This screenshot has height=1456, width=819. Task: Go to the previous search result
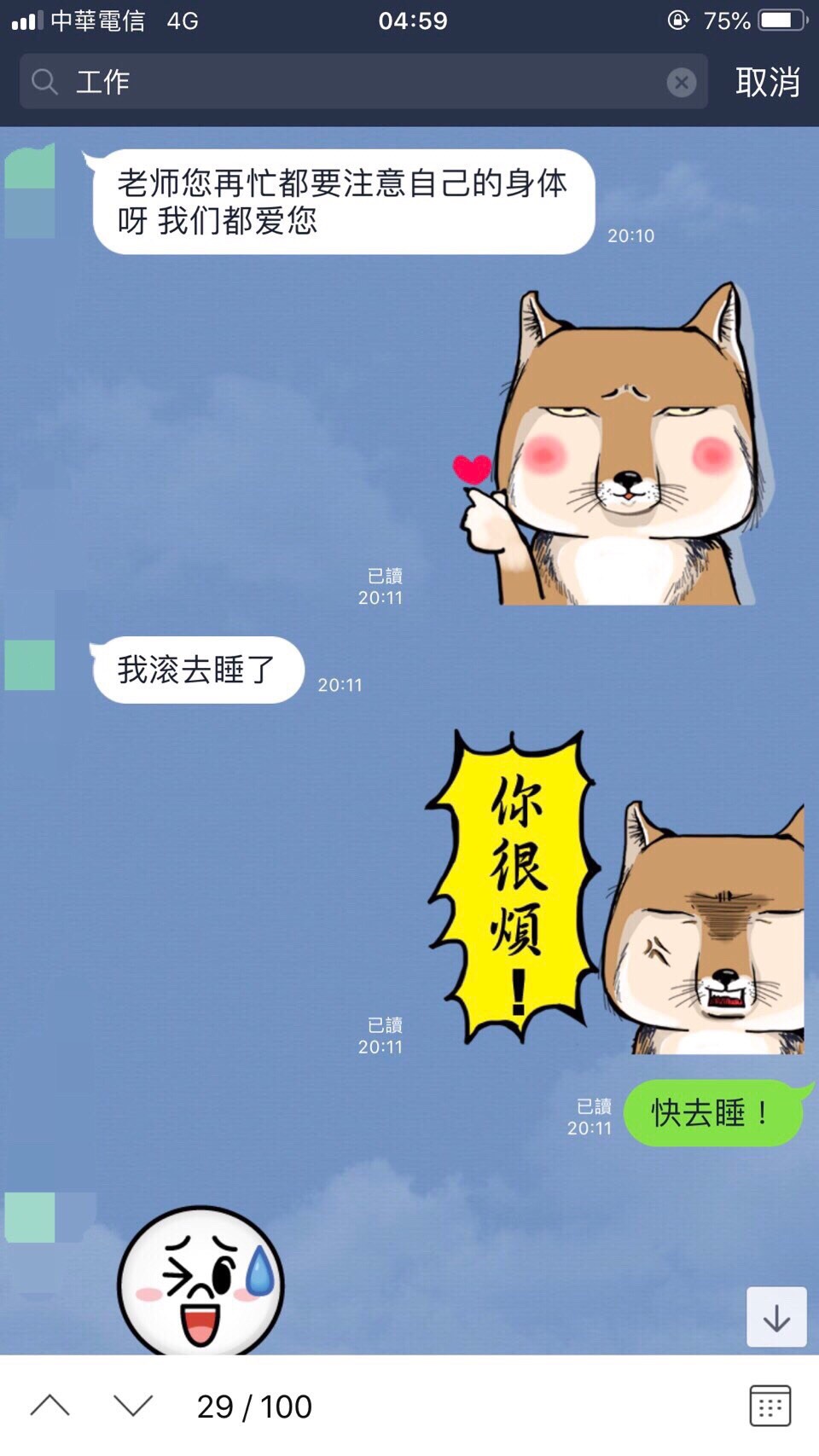49,1406
